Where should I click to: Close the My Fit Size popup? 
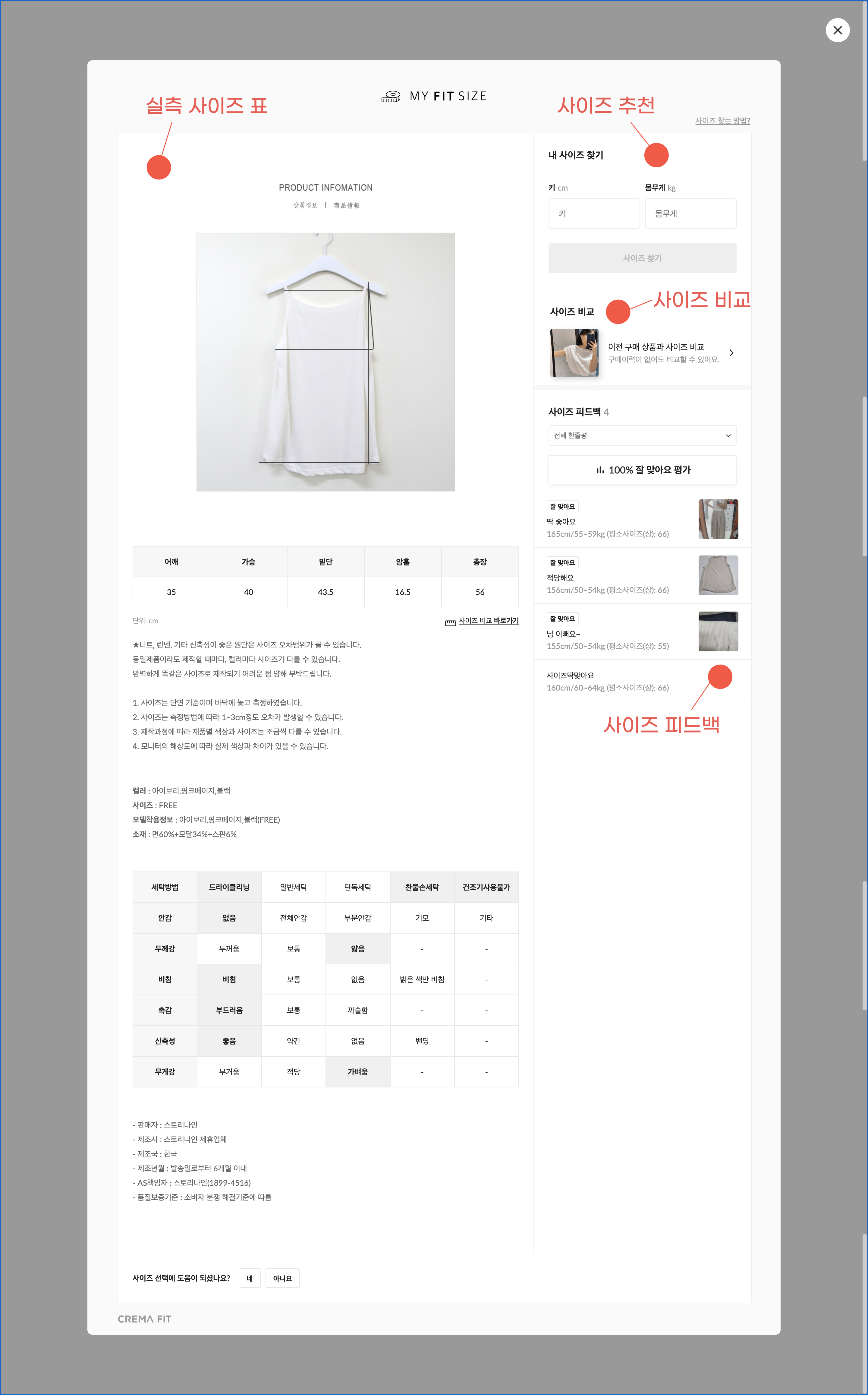click(x=837, y=30)
